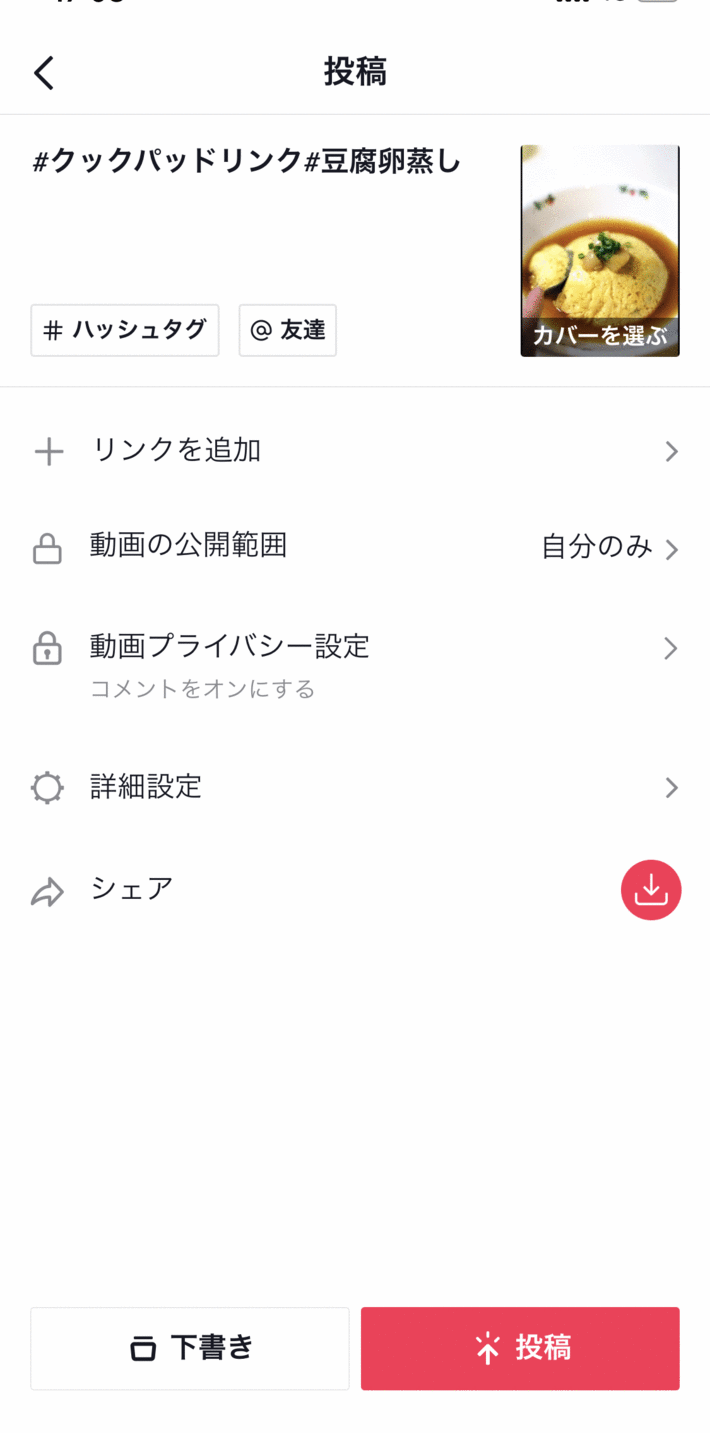Choose a cover via カバーを選ぶ thumbnail

[x=600, y=250]
